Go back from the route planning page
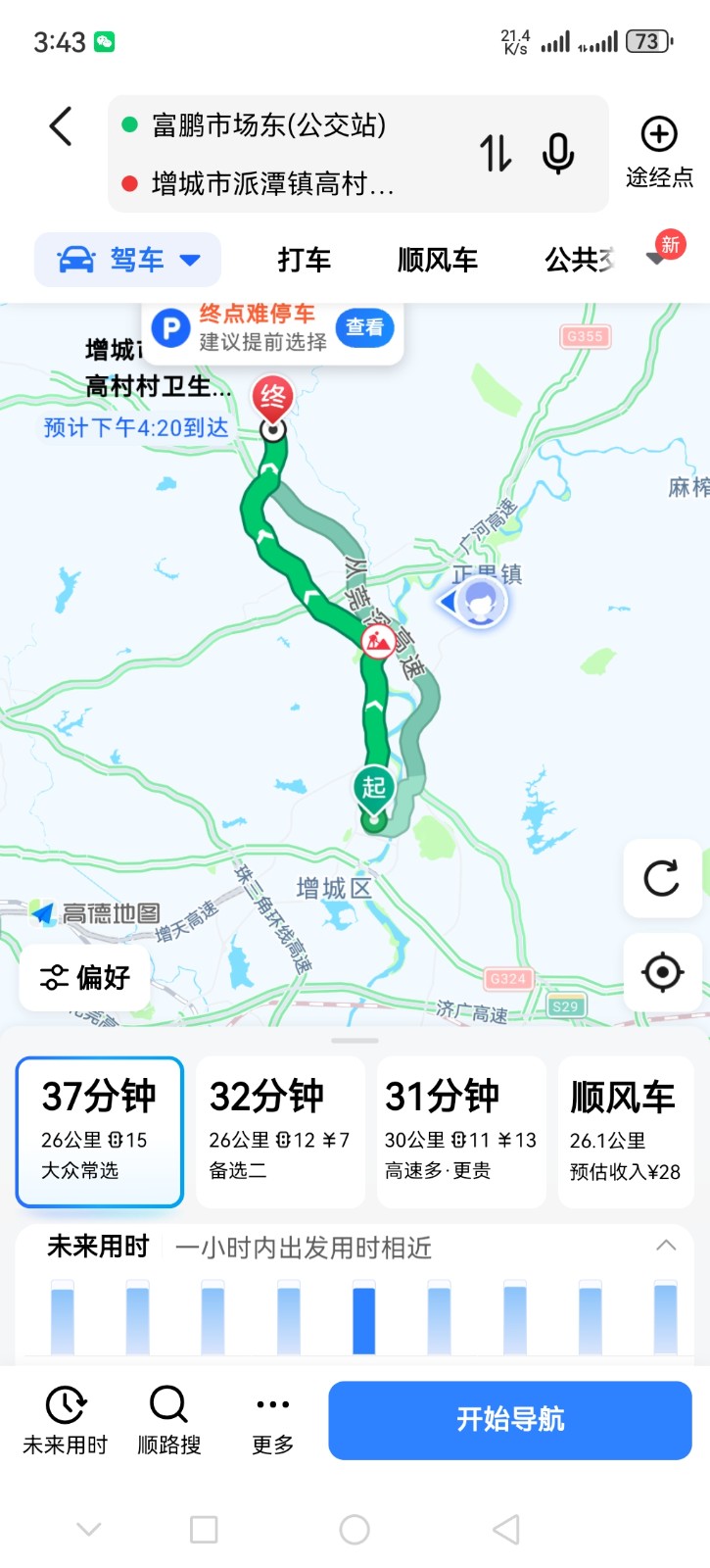This screenshot has height=1568, width=710. 61,126
